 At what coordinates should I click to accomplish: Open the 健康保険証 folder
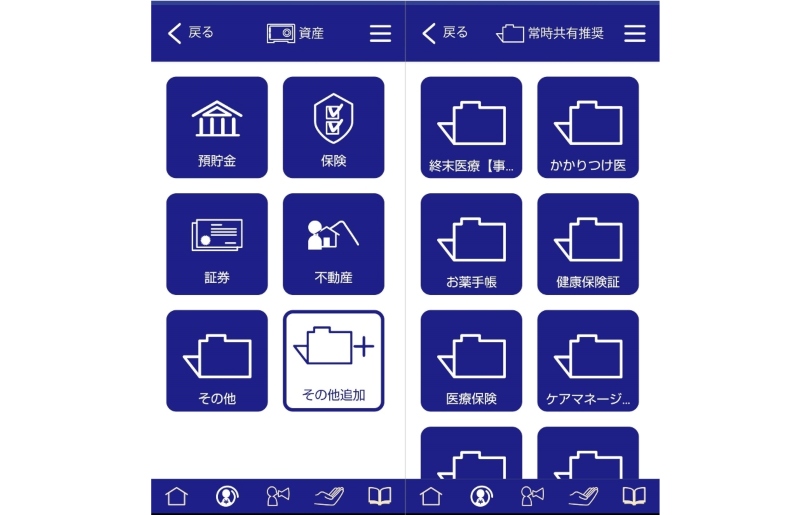(x=588, y=244)
